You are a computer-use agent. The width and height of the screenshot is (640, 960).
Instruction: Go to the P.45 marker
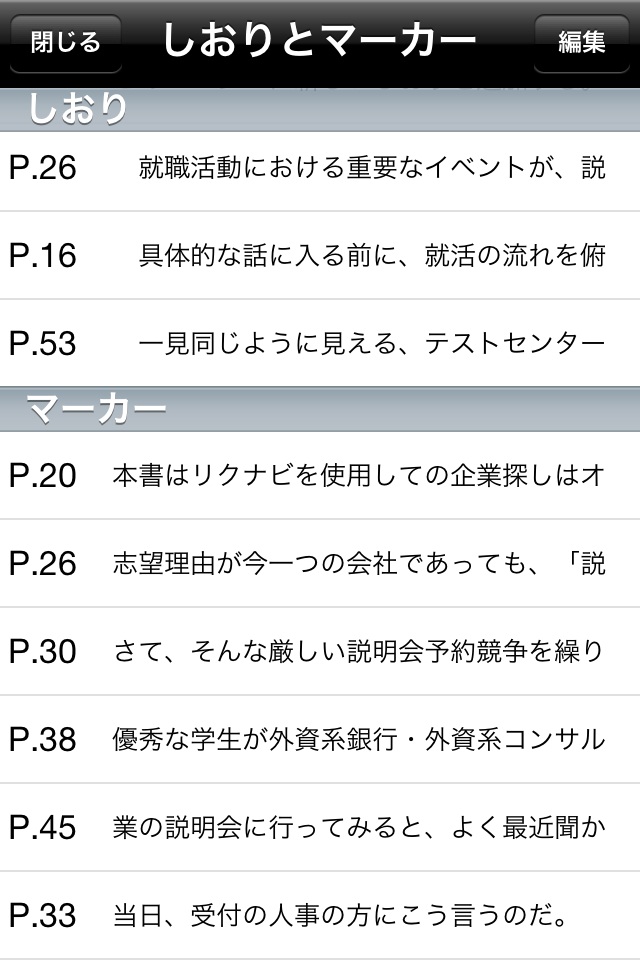coord(320,828)
